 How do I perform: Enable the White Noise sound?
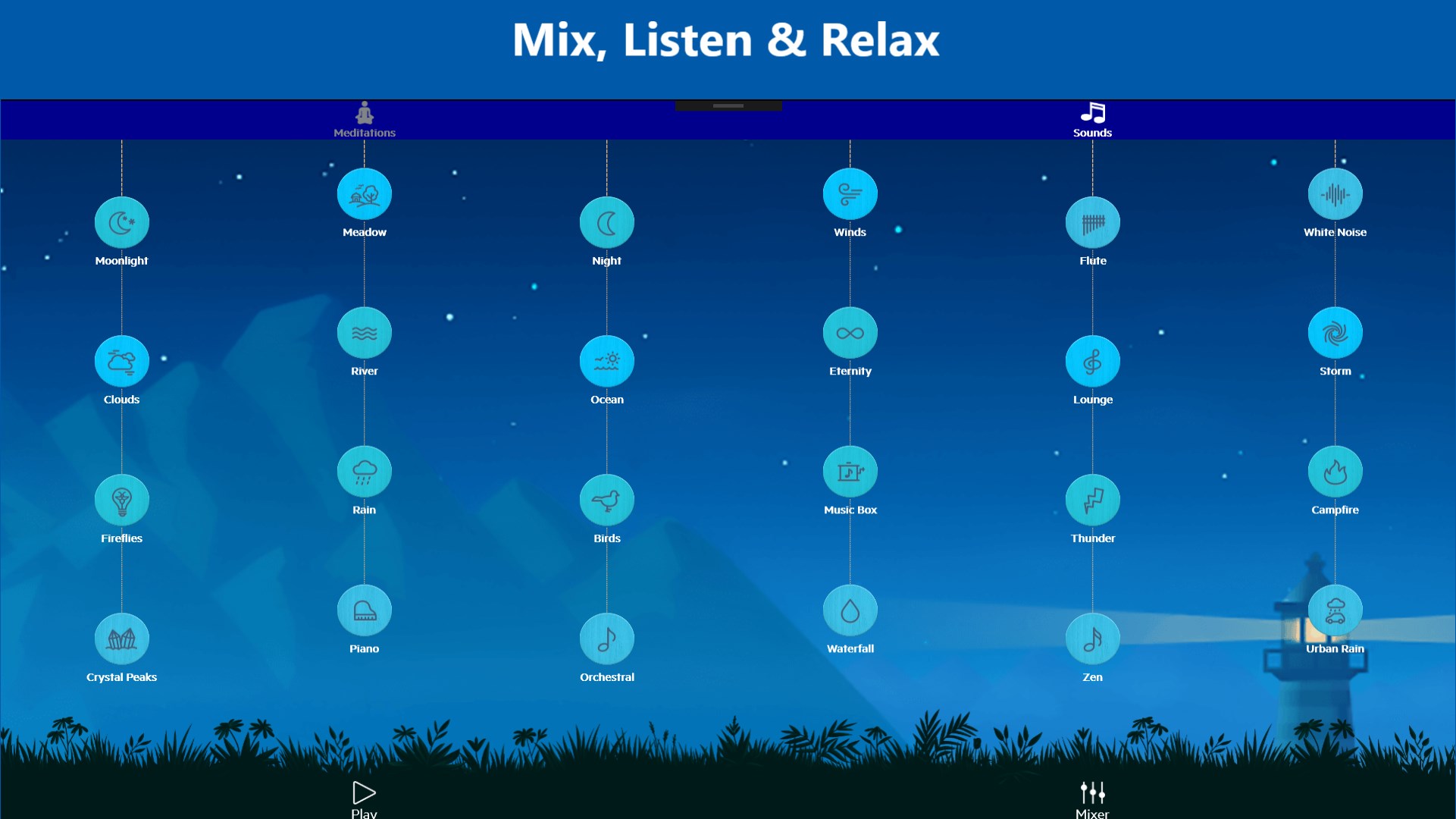click(1335, 195)
